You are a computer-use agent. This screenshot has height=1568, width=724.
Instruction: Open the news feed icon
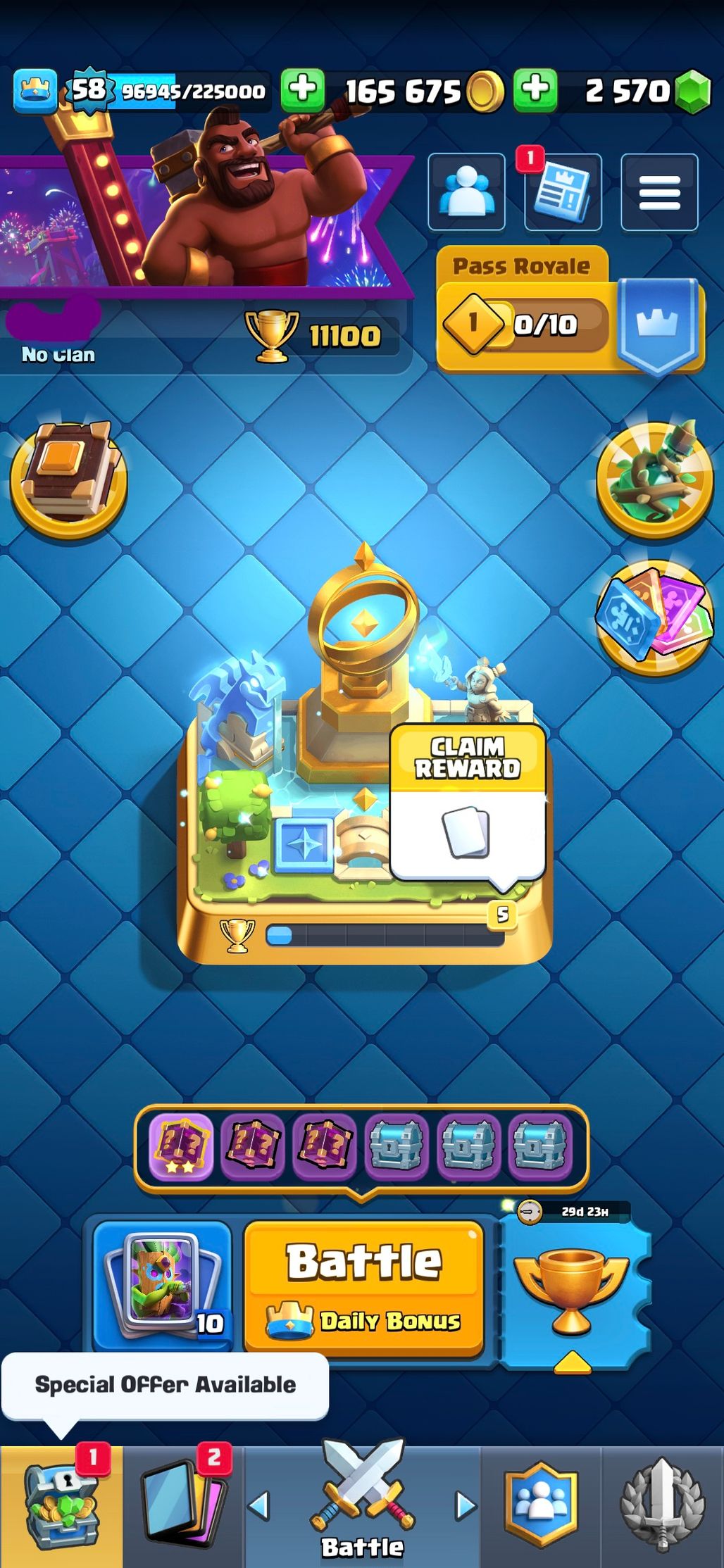tap(563, 192)
